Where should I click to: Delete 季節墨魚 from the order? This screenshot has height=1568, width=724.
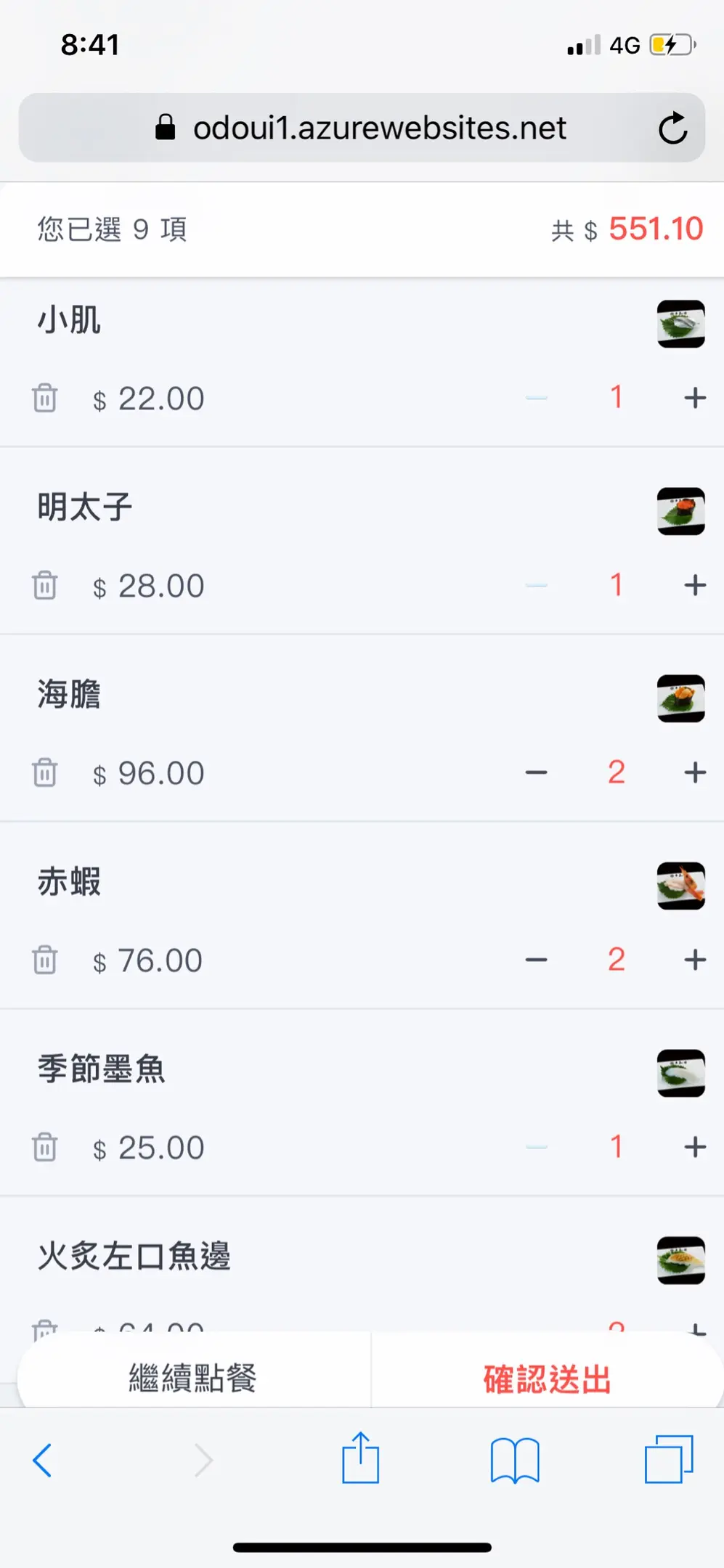tap(44, 1148)
